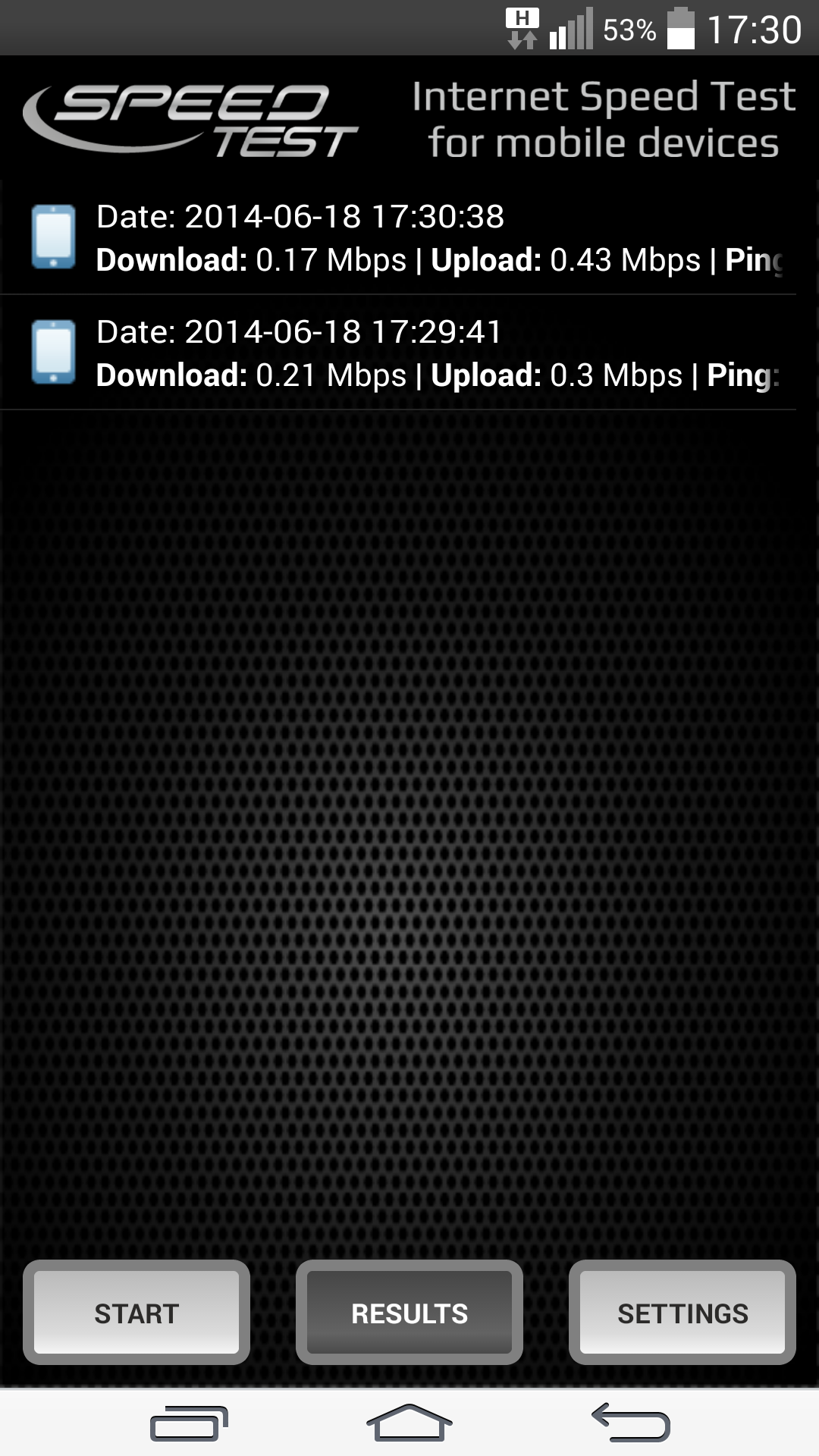This screenshot has height=1456, width=819.
Task: Tap the Download 0.17 Mbps value
Action: point(331,260)
